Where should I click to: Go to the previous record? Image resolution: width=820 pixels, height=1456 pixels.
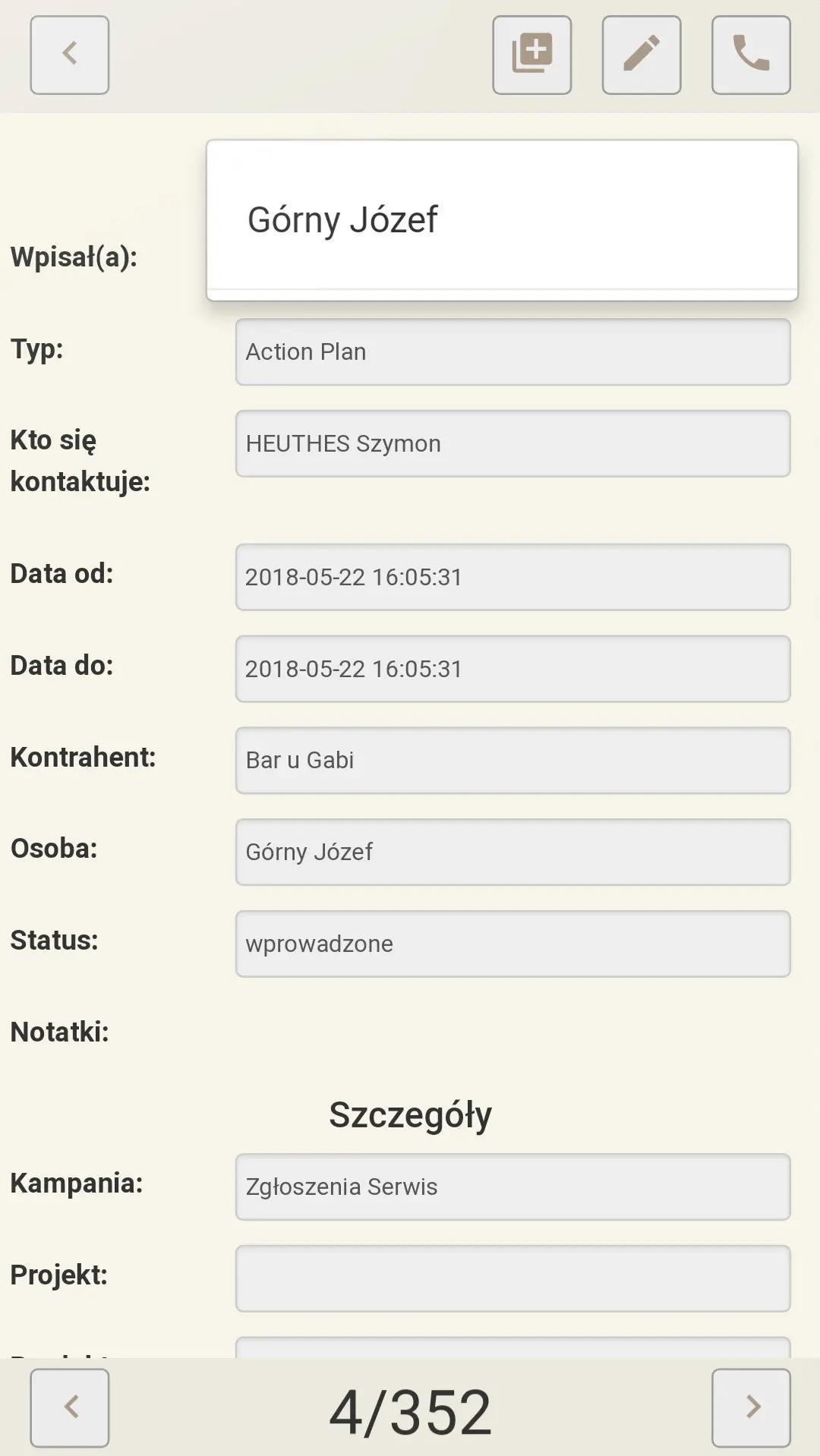click(70, 1407)
